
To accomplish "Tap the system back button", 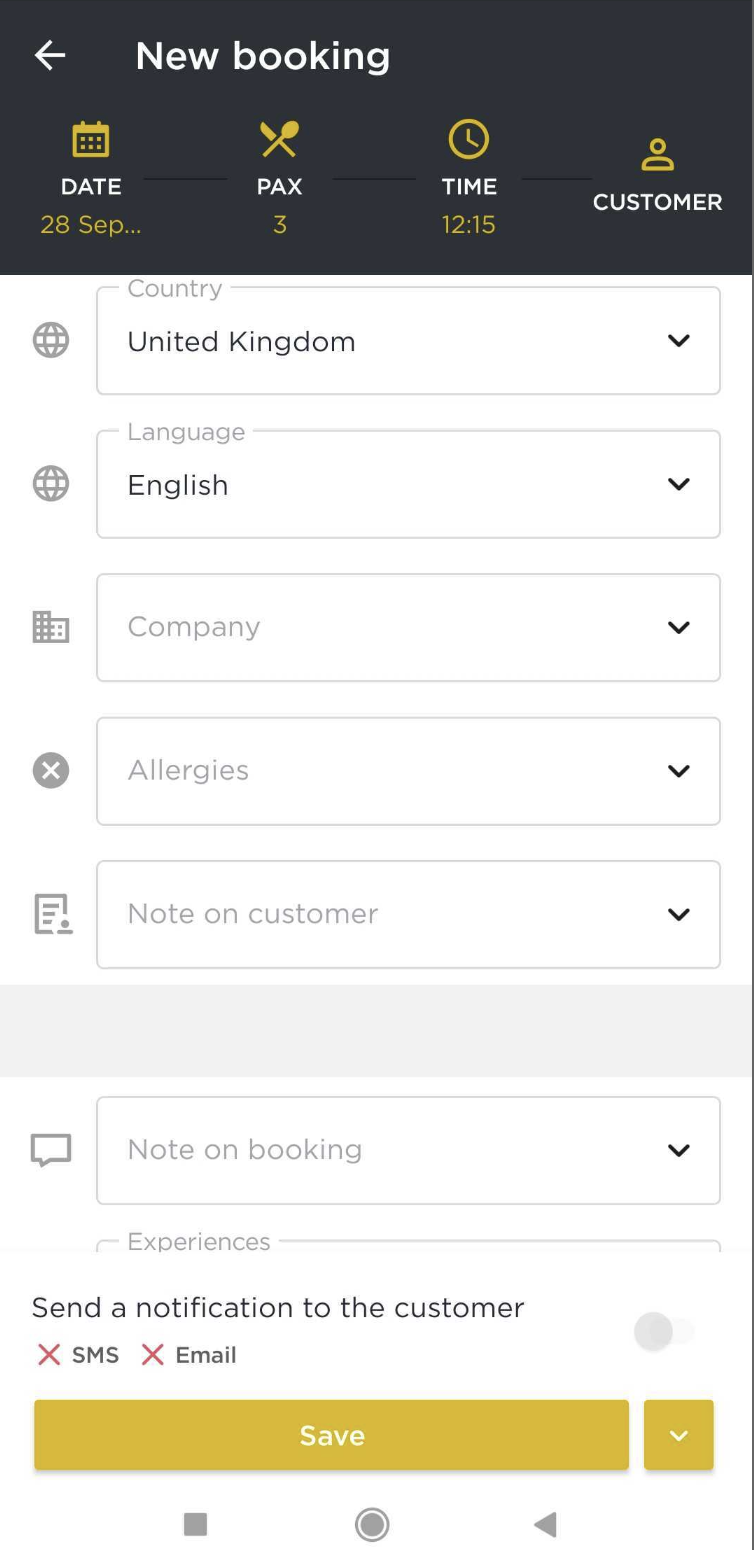I will [x=546, y=1524].
